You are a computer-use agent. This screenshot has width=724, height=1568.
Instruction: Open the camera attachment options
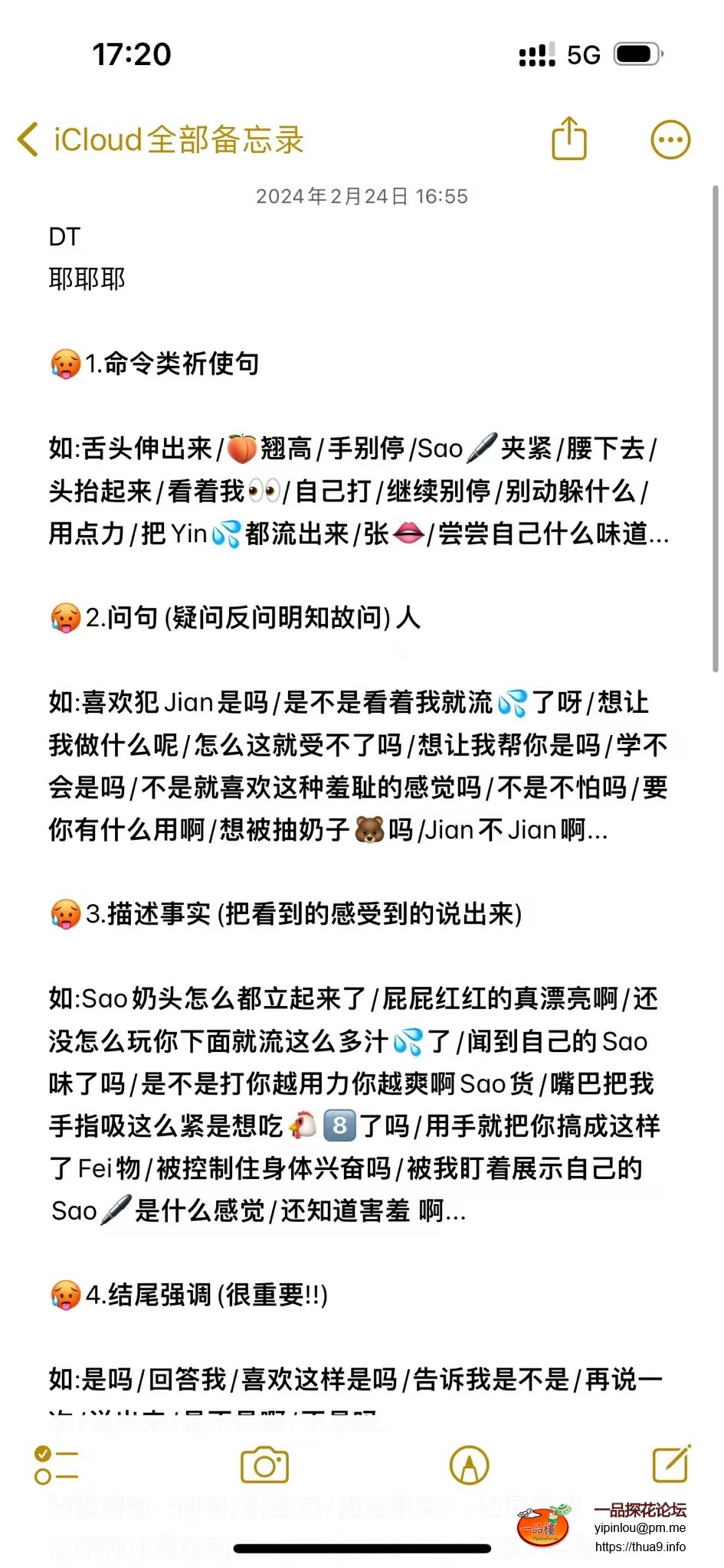[264, 1465]
